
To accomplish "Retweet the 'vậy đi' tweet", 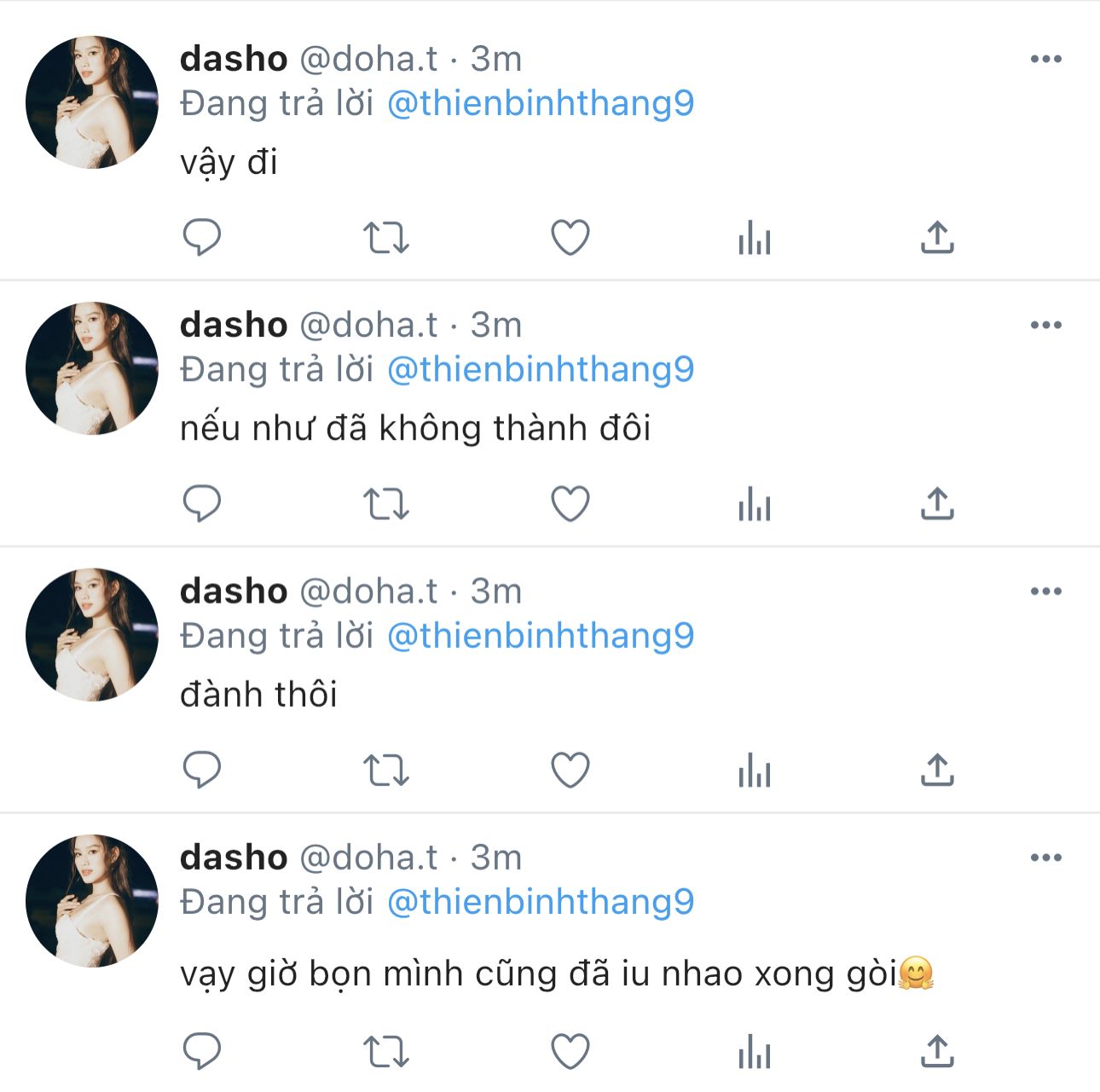I will (x=386, y=238).
